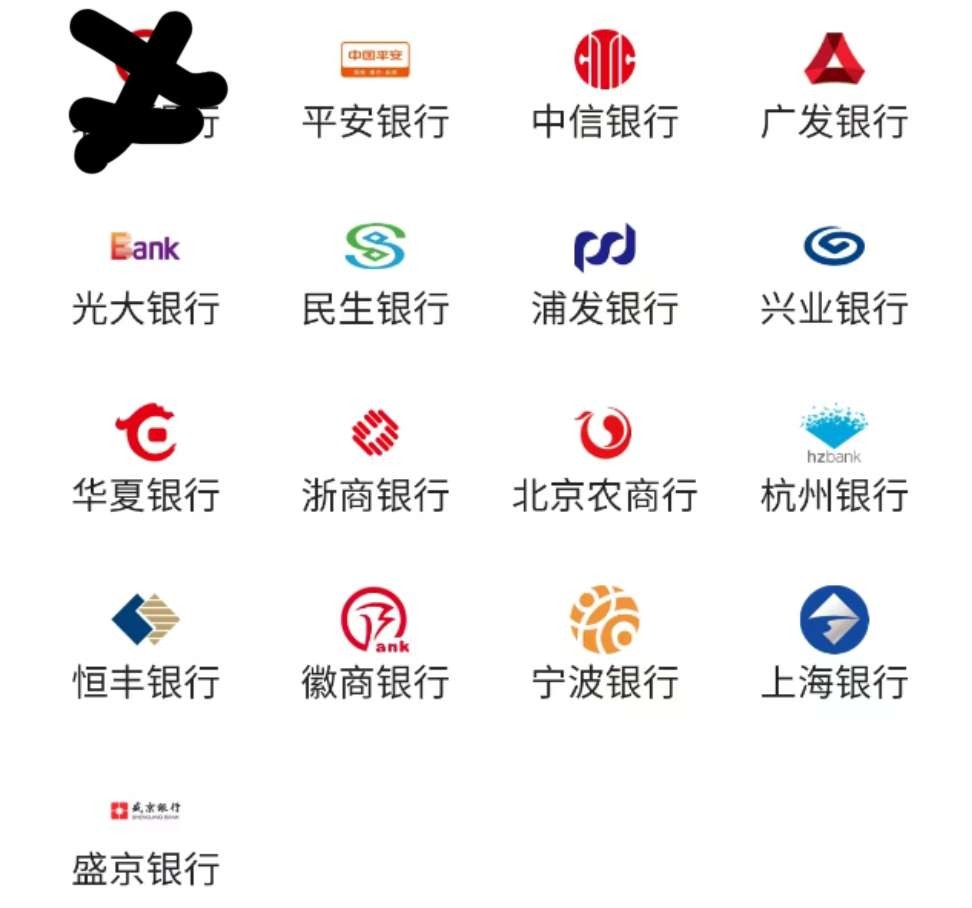
Task: Pick 盛京银行
Action: pos(146,840)
